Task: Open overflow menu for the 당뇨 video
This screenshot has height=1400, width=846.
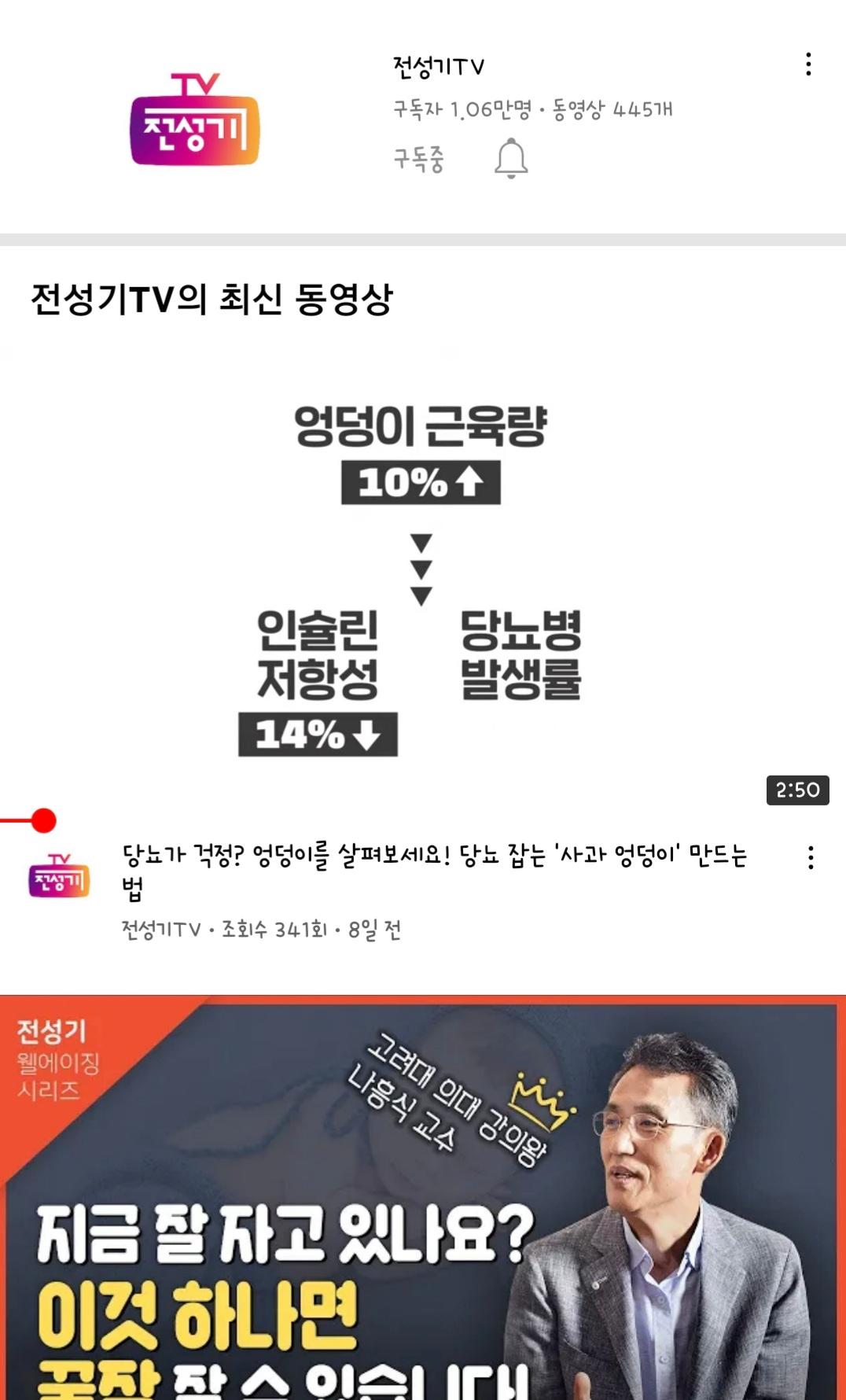Action: tap(811, 857)
